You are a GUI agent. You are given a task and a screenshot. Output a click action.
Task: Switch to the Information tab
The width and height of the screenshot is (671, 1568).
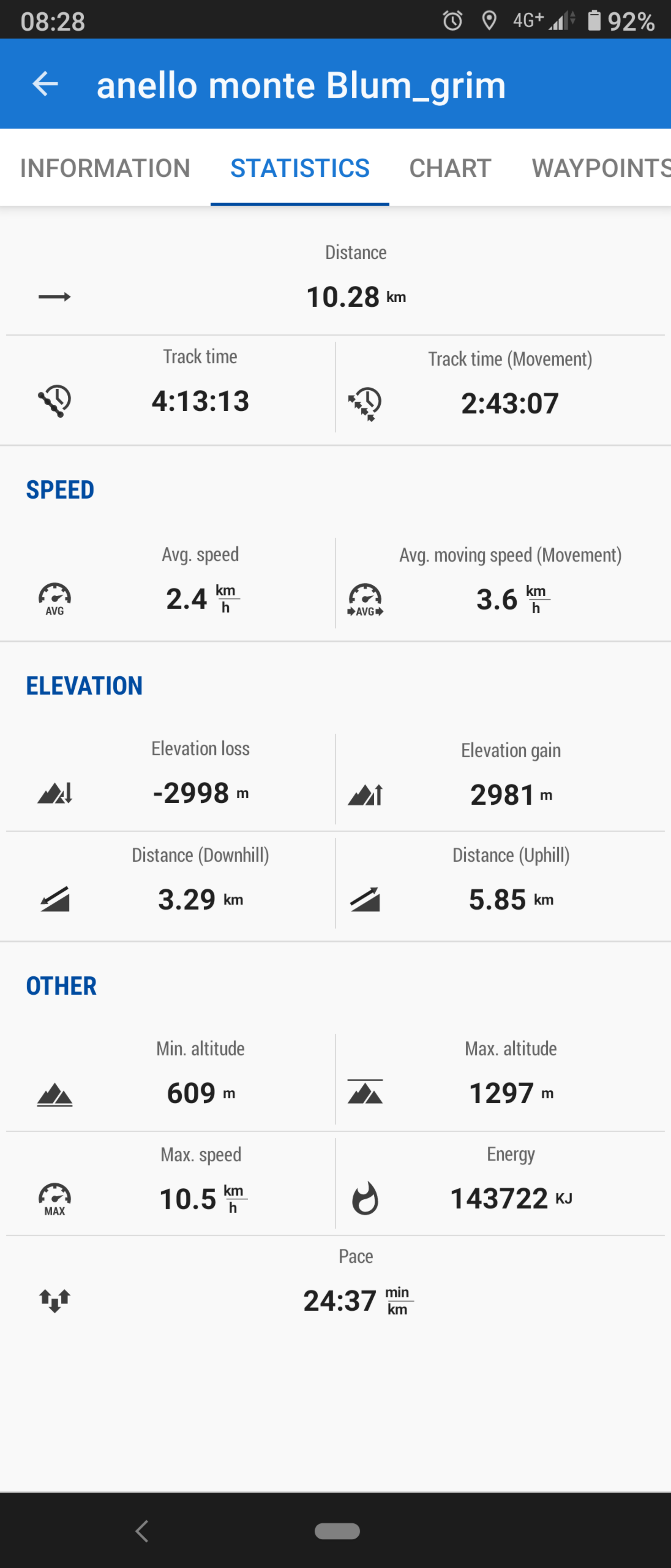(x=105, y=168)
